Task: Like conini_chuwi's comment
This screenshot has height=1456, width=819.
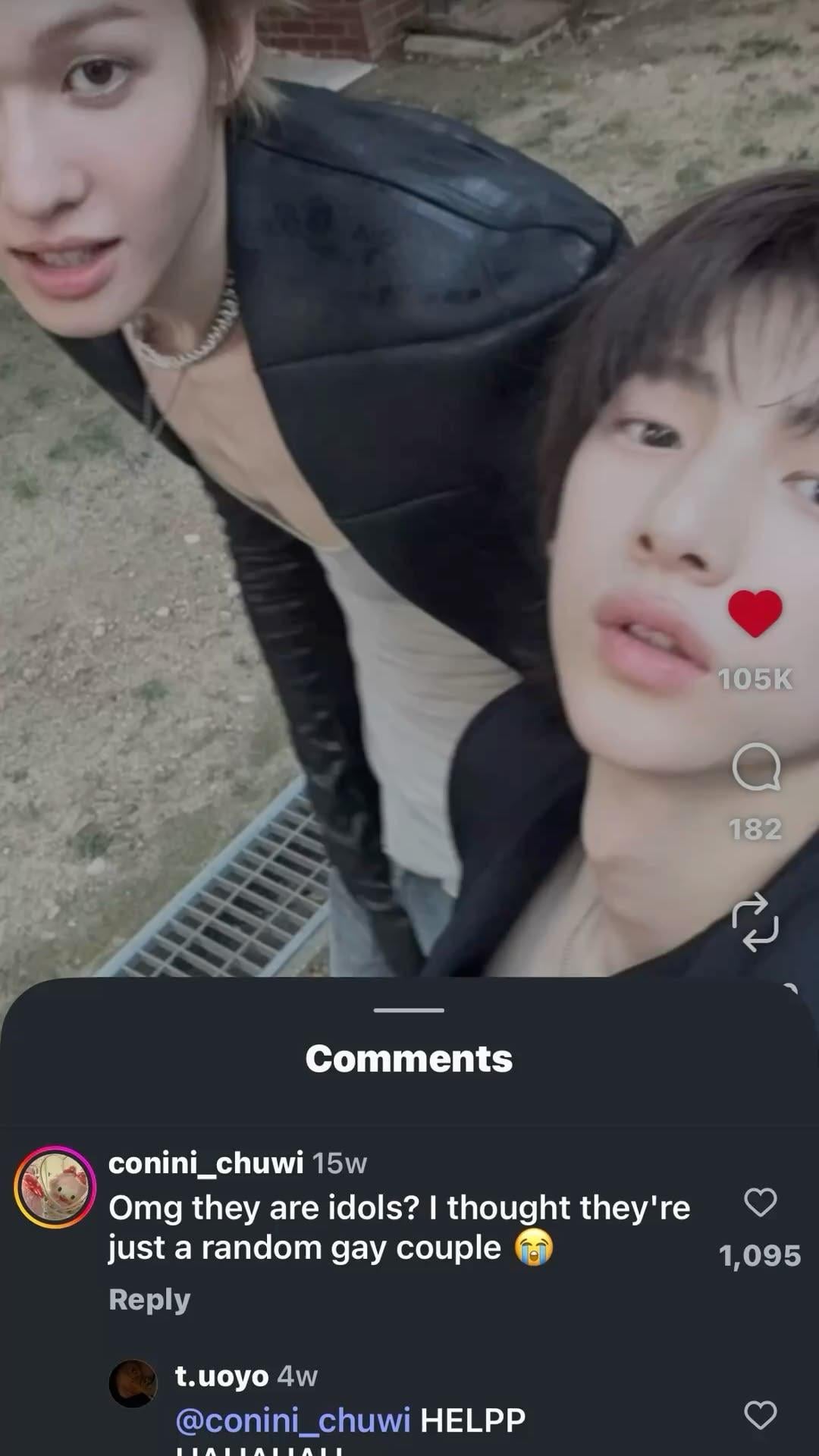Action: click(760, 1203)
